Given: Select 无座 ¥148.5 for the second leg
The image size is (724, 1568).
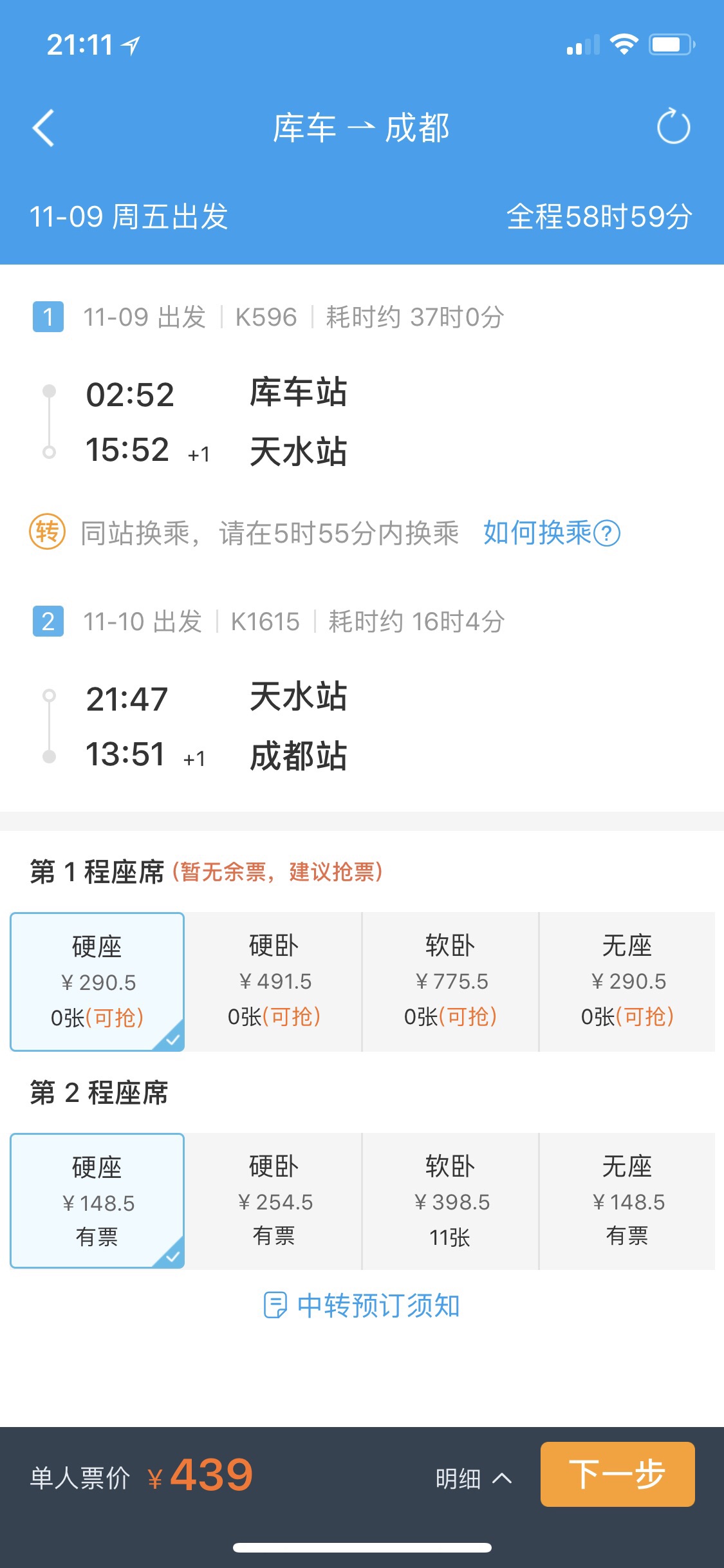Looking at the screenshot, I should [627, 1201].
